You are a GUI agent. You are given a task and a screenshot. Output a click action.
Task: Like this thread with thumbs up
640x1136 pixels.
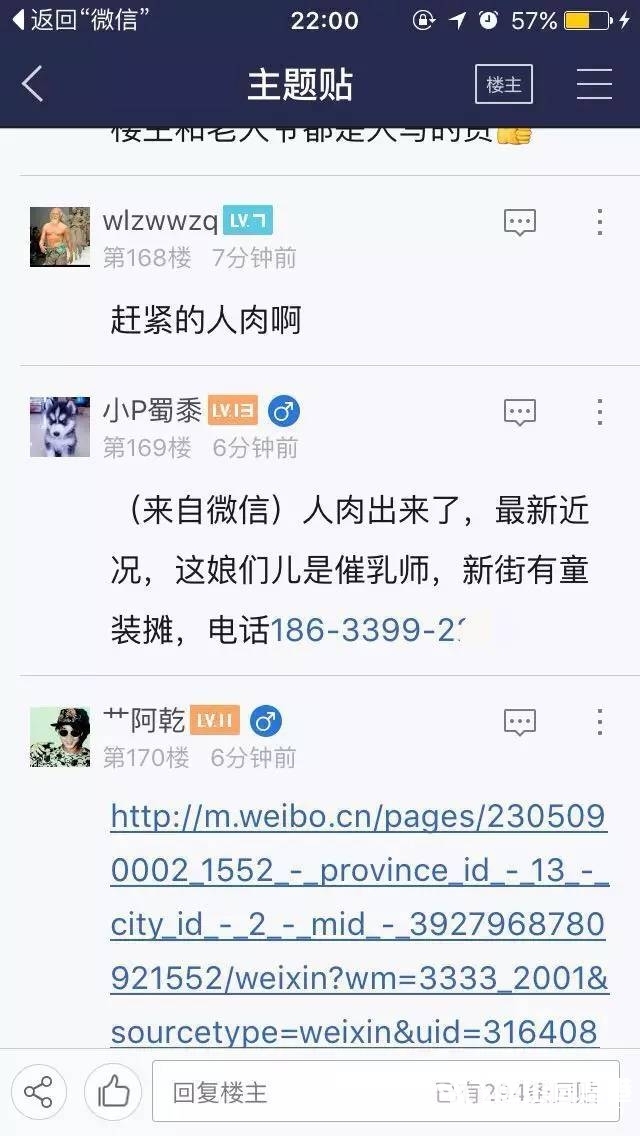[112, 1091]
